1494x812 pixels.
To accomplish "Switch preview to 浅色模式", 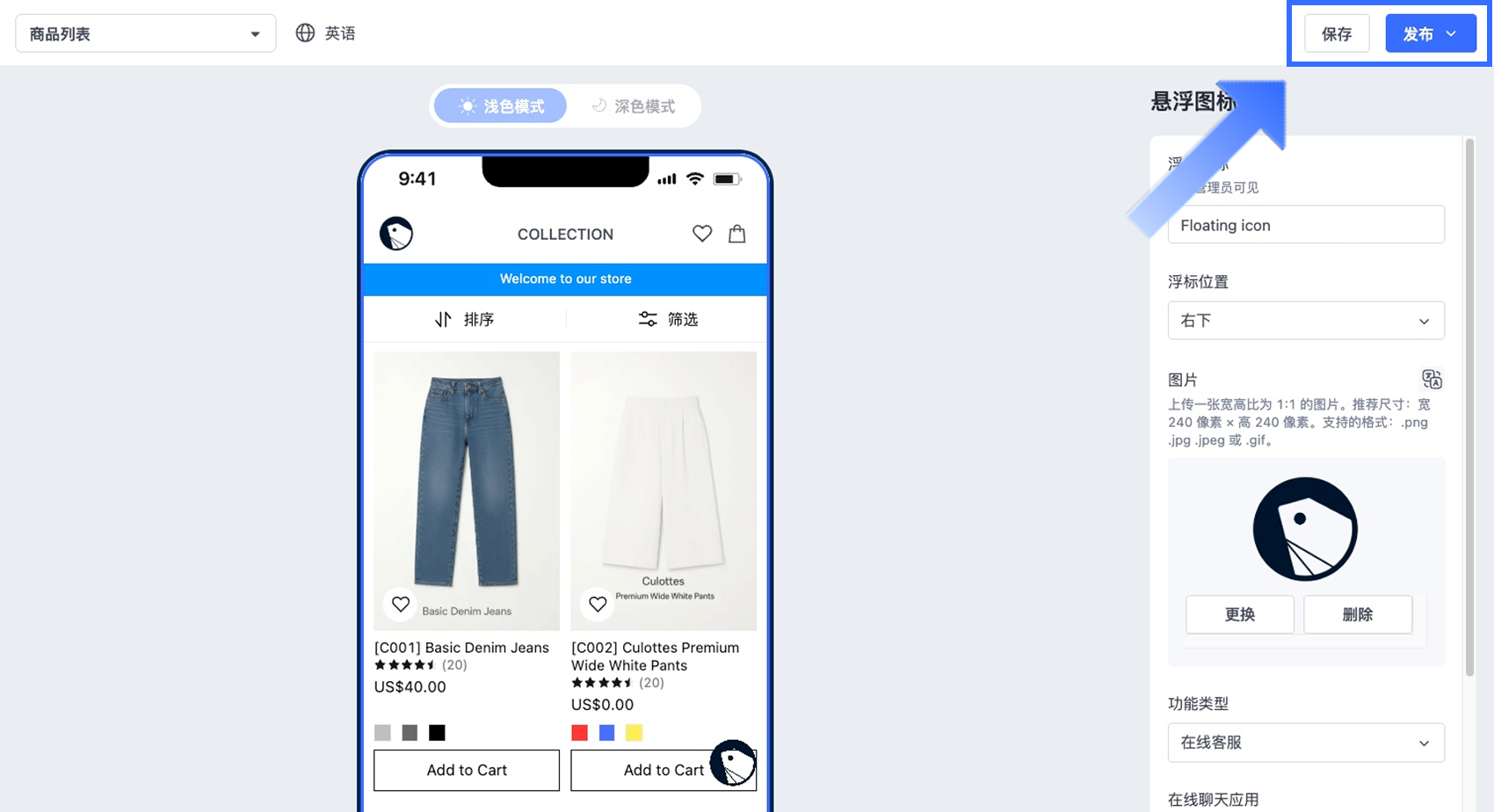I will (501, 106).
